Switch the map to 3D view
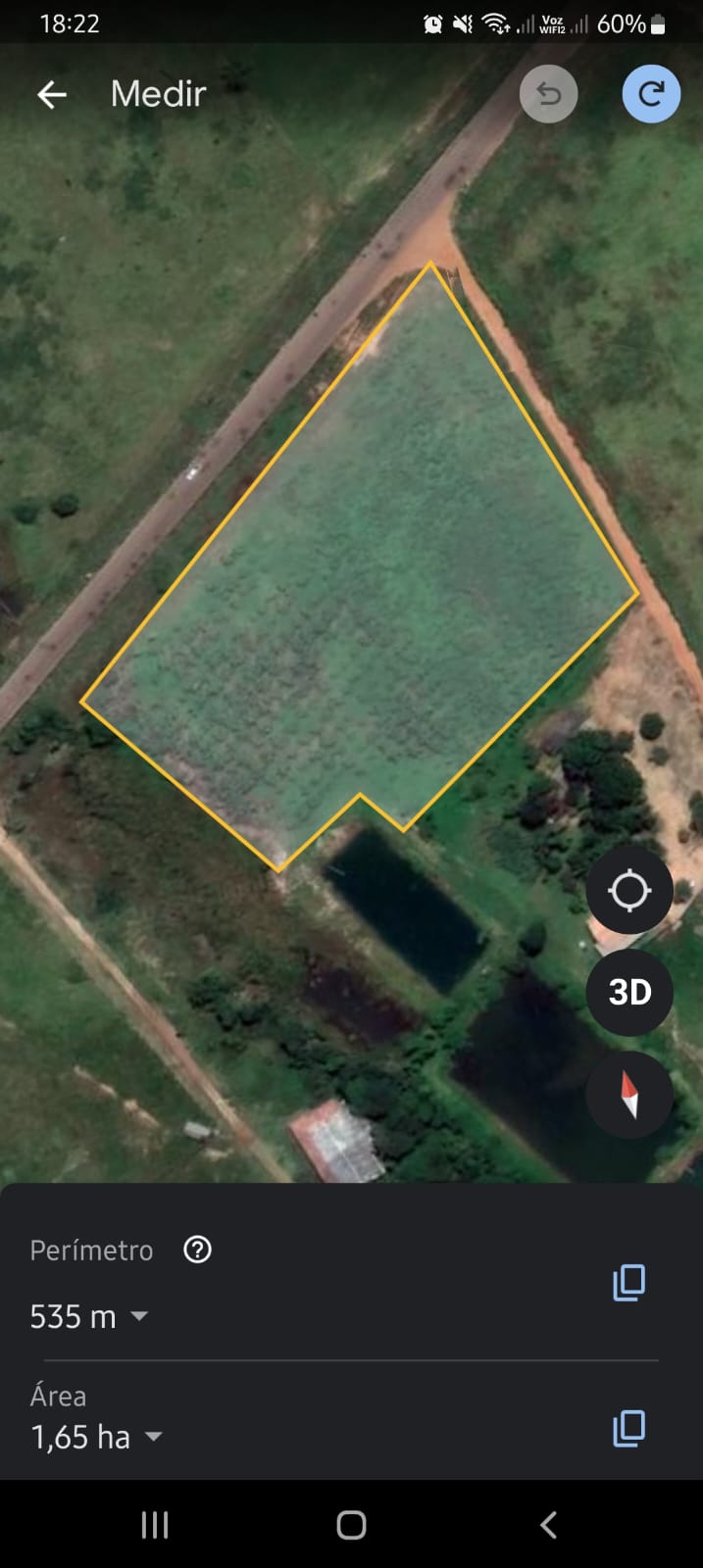This screenshot has height=1568, width=703. 629,992
